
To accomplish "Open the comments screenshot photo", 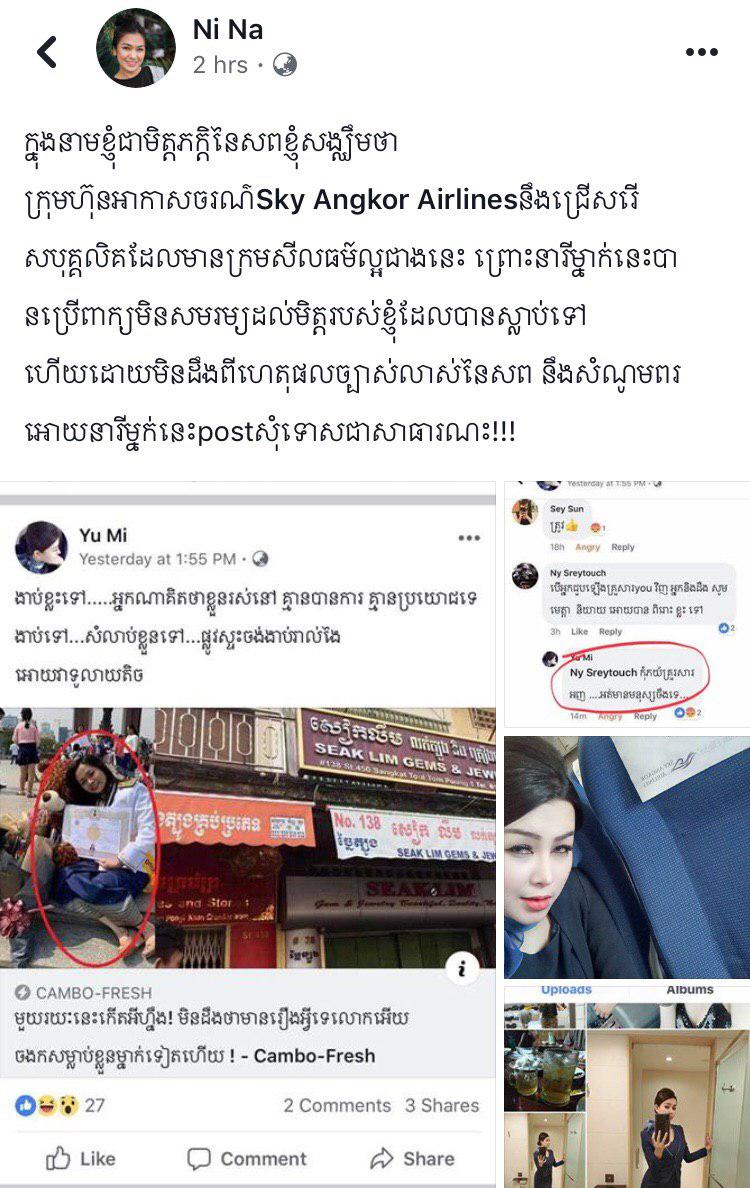I will click(x=626, y=603).
